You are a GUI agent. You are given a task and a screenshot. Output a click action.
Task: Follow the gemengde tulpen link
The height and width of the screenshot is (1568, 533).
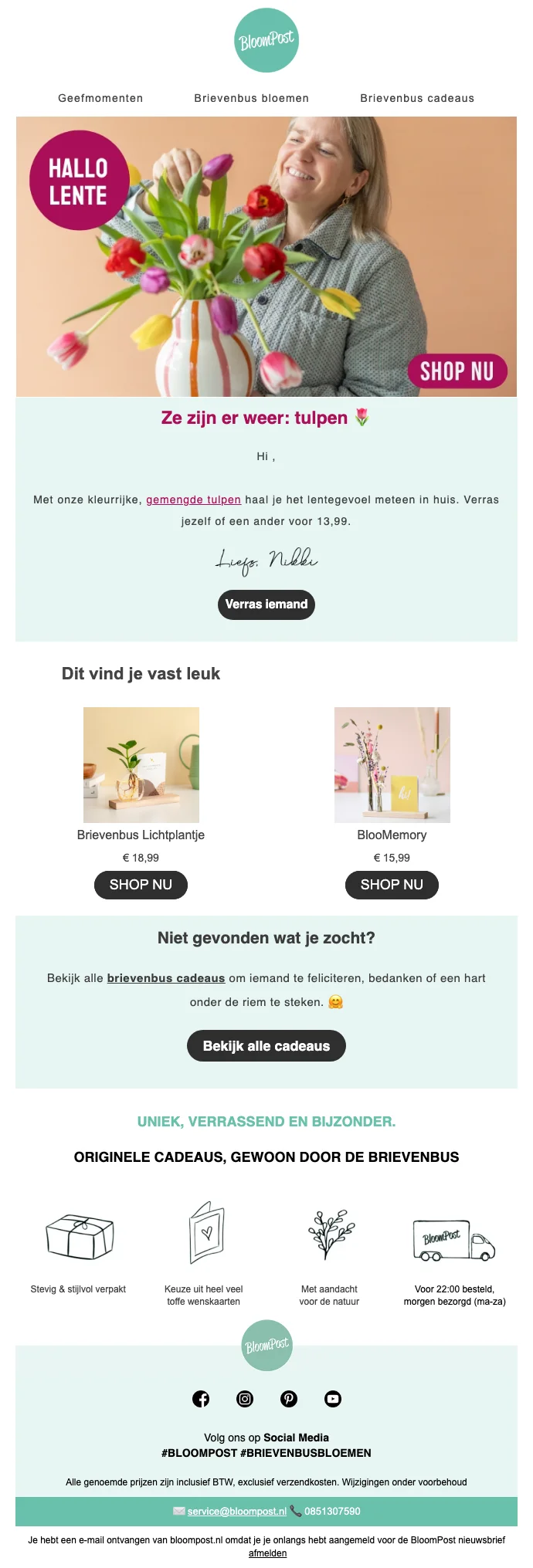(193, 500)
